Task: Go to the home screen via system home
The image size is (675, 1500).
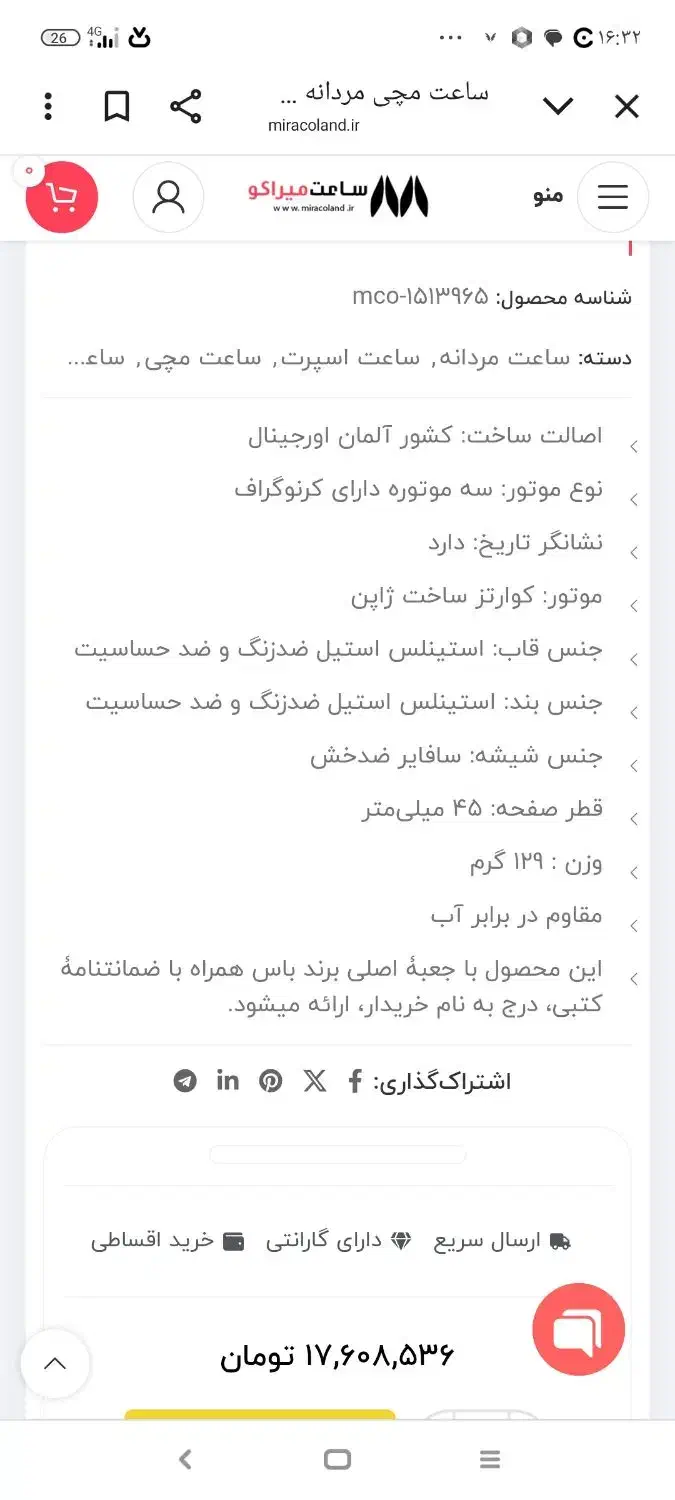Action: coord(338,1460)
